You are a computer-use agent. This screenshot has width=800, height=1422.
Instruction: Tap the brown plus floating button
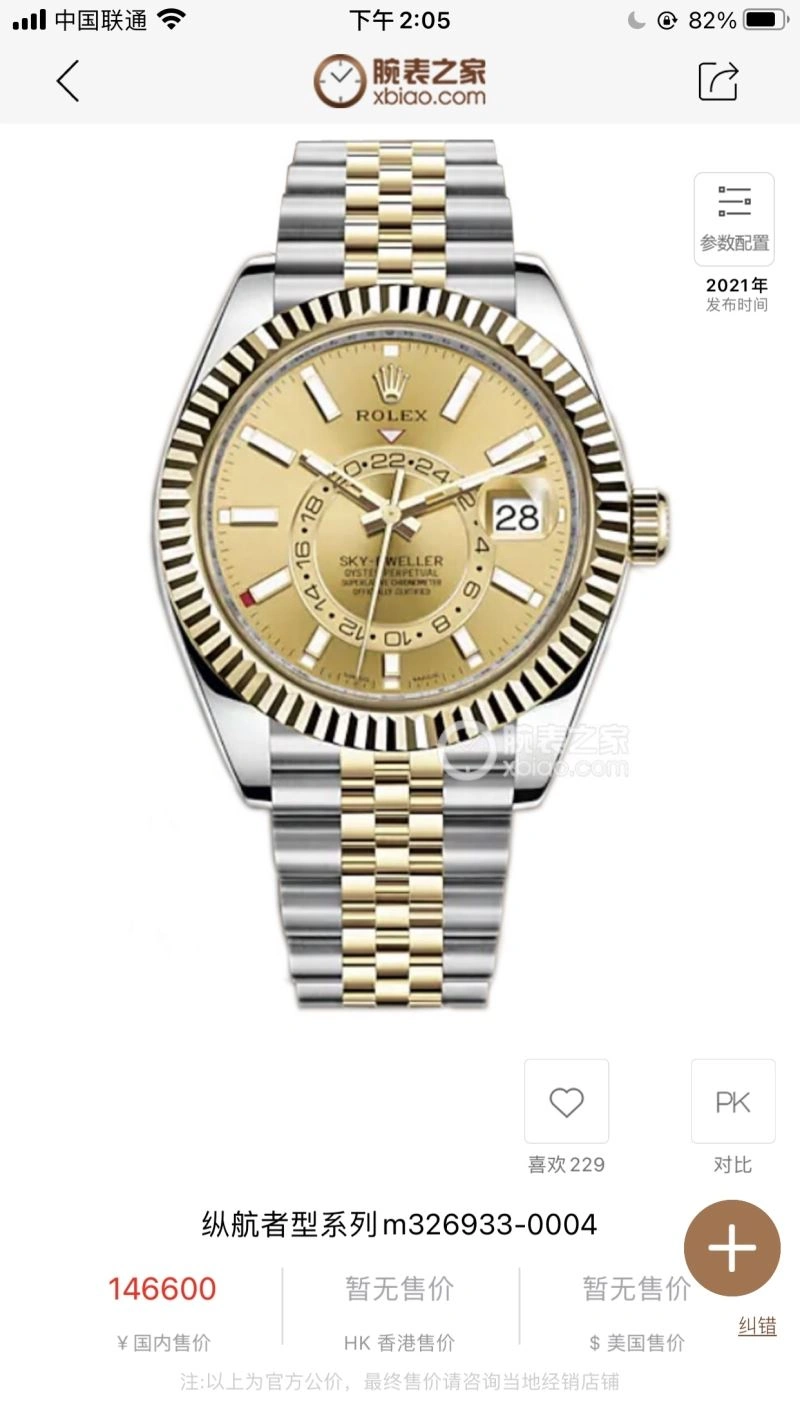click(x=732, y=1249)
